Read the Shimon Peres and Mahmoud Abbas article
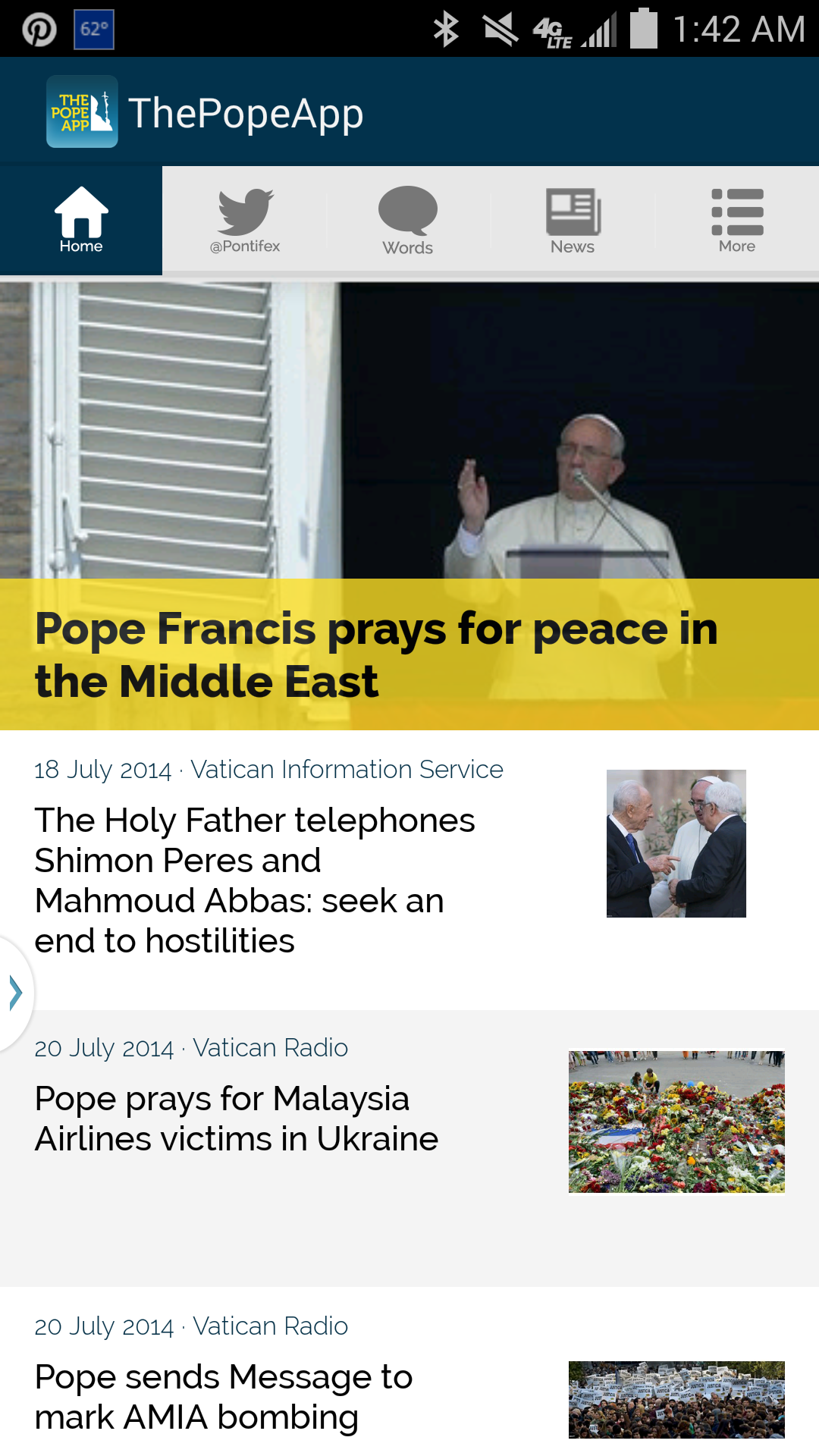 pyautogui.click(x=255, y=880)
